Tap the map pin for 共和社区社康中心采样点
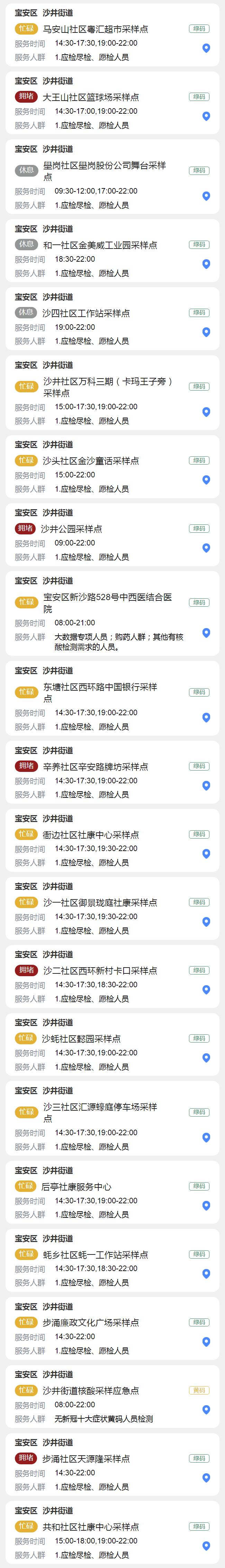This screenshot has width=225, height=1568. click(206, 1546)
